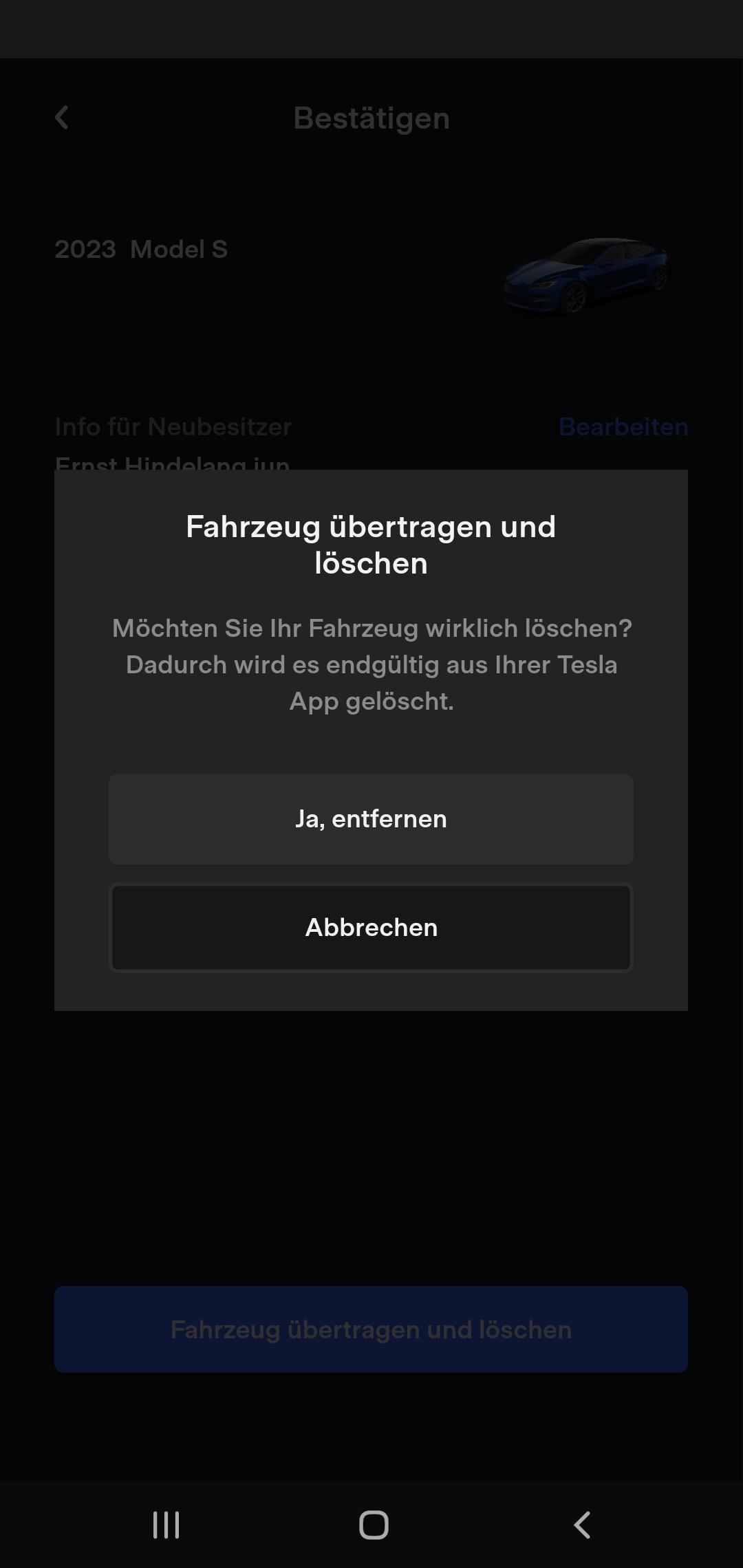The image size is (743, 1568).
Task: Tap the system back button
Action: (582, 1525)
